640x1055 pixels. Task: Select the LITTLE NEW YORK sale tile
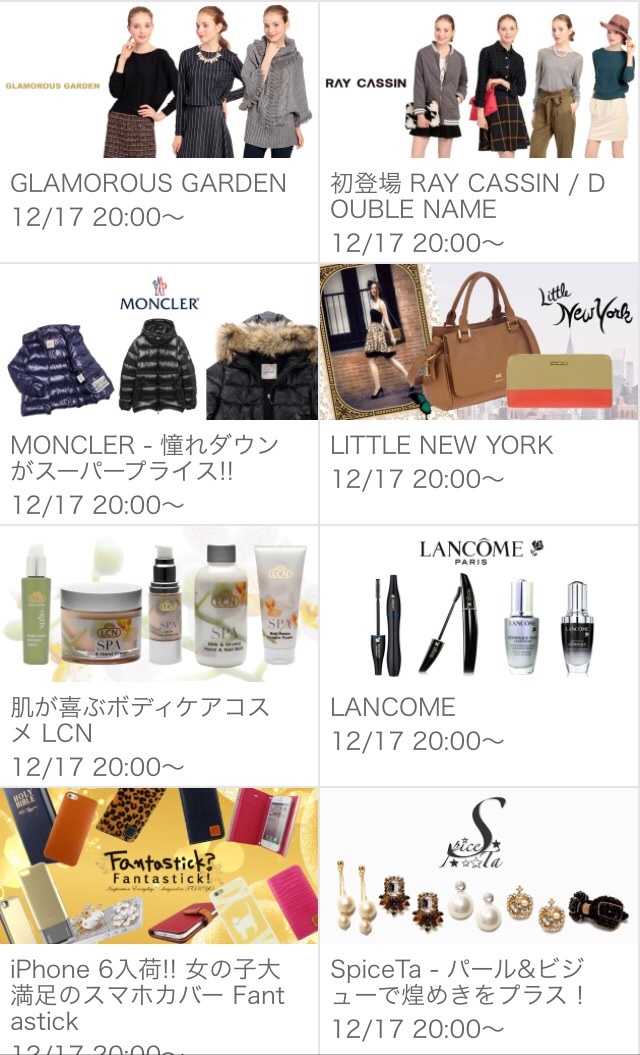click(479, 392)
